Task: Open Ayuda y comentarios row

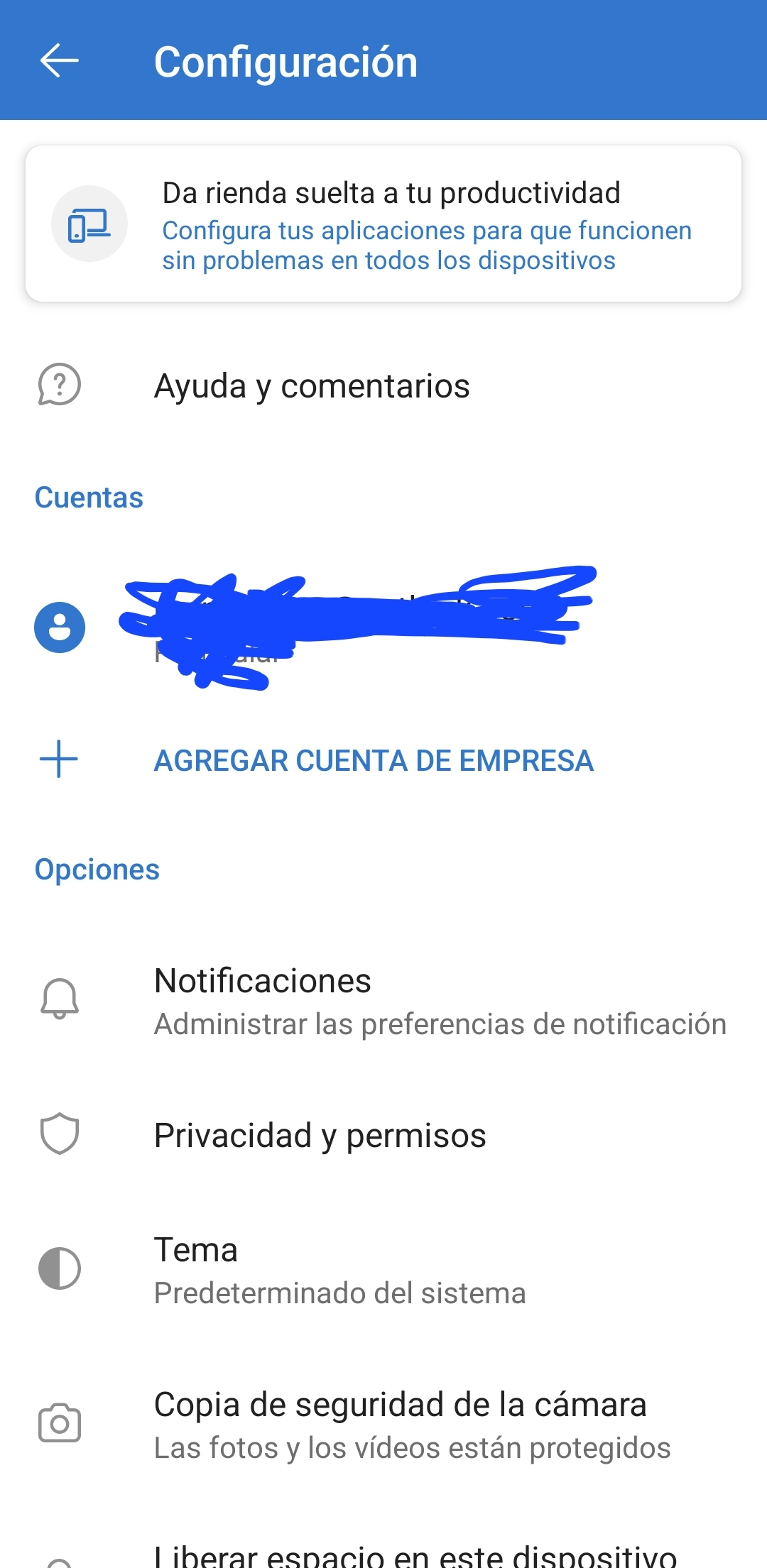Action: tap(312, 387)
